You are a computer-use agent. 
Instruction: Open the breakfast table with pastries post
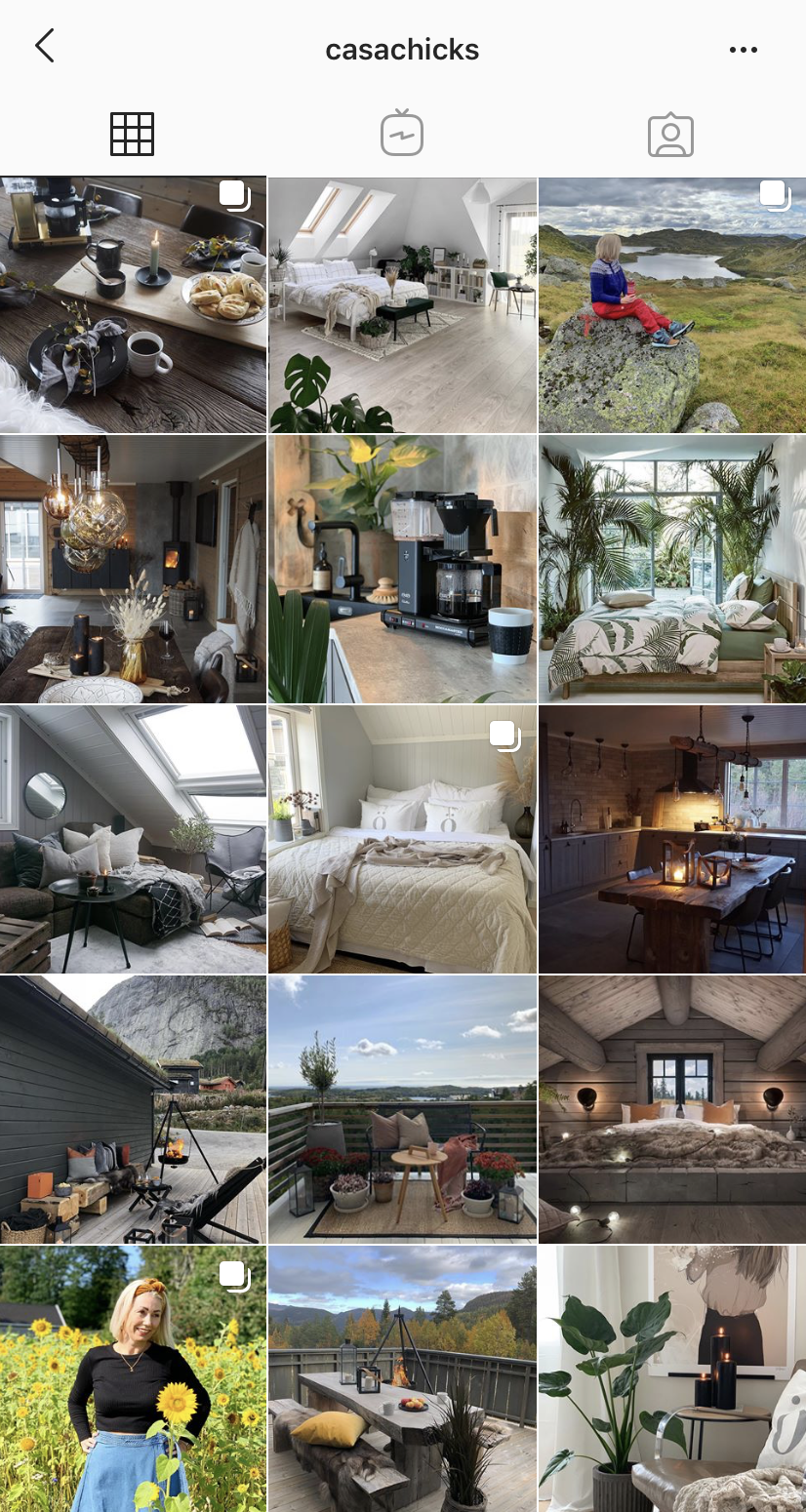(x=133, y=305)
